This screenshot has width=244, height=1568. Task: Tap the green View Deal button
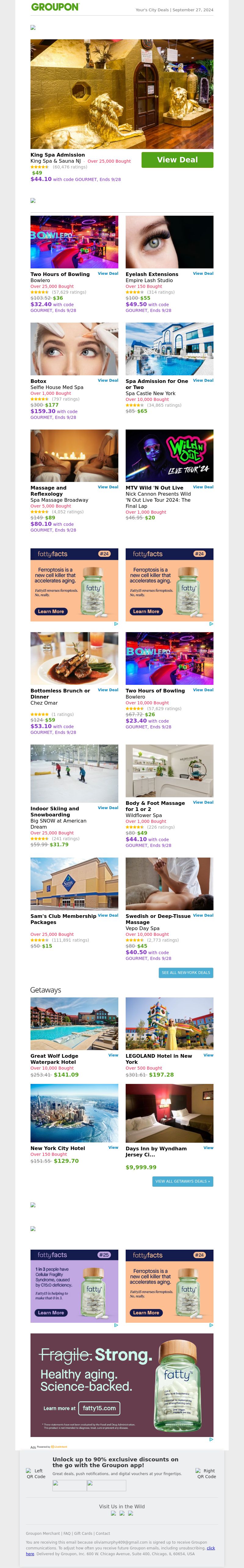177,159
